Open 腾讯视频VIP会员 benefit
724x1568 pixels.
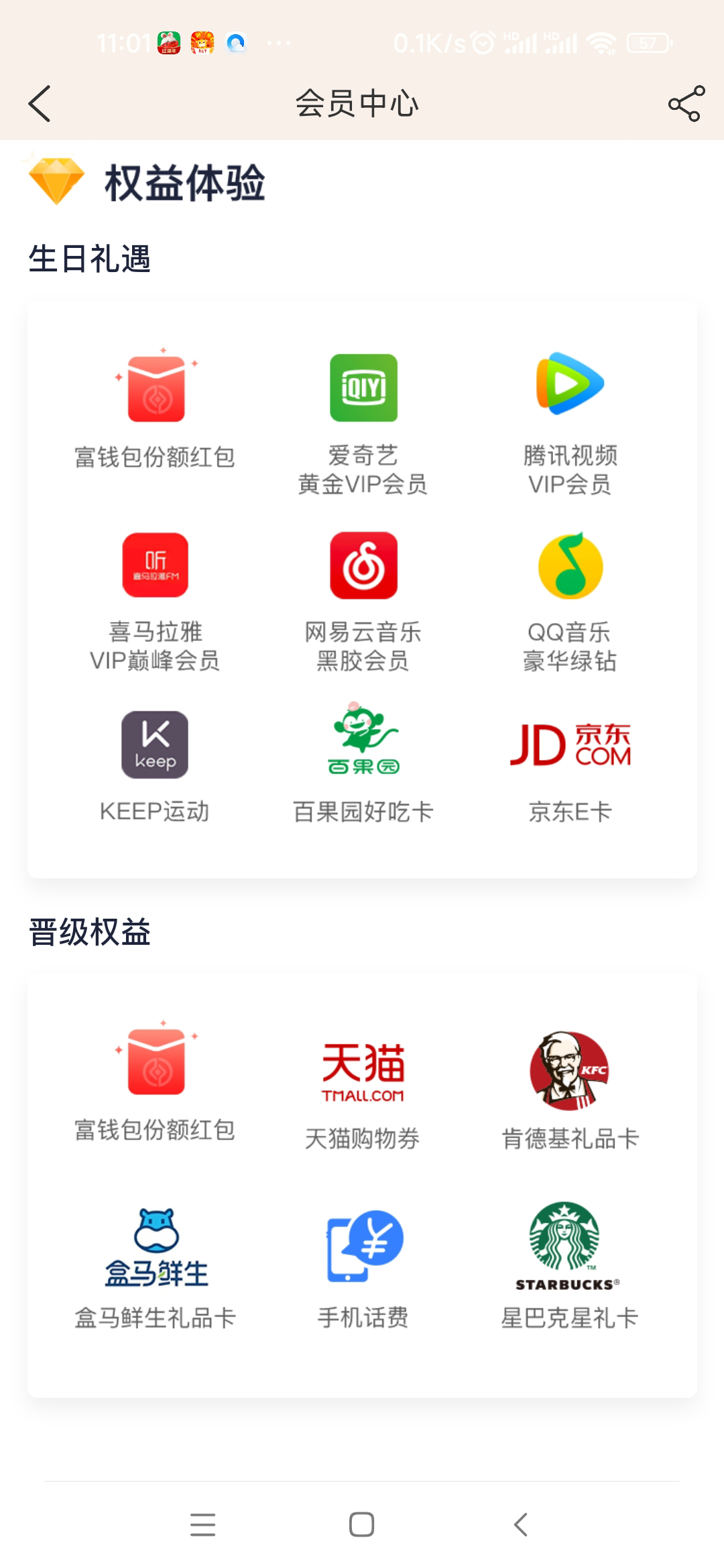[x=570, y=422]
